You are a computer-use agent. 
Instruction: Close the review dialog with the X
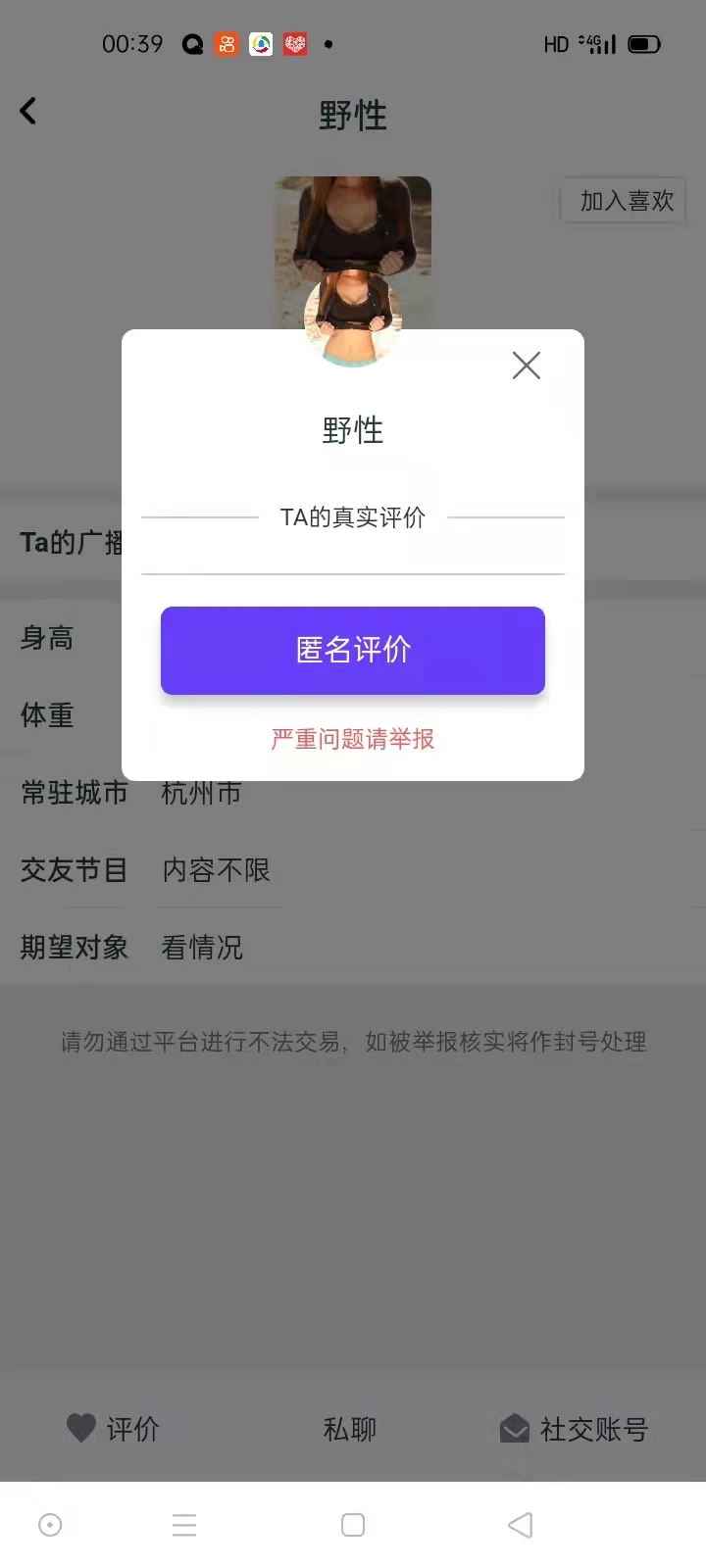[x=527, y=366]
